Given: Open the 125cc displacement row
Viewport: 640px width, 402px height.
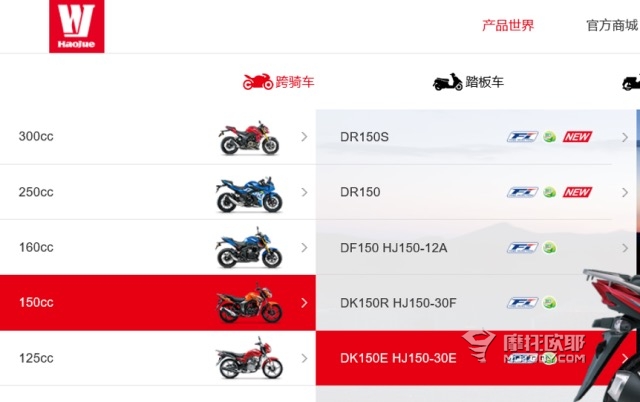Looking at the screenshot, I should [x=157, y=357].
